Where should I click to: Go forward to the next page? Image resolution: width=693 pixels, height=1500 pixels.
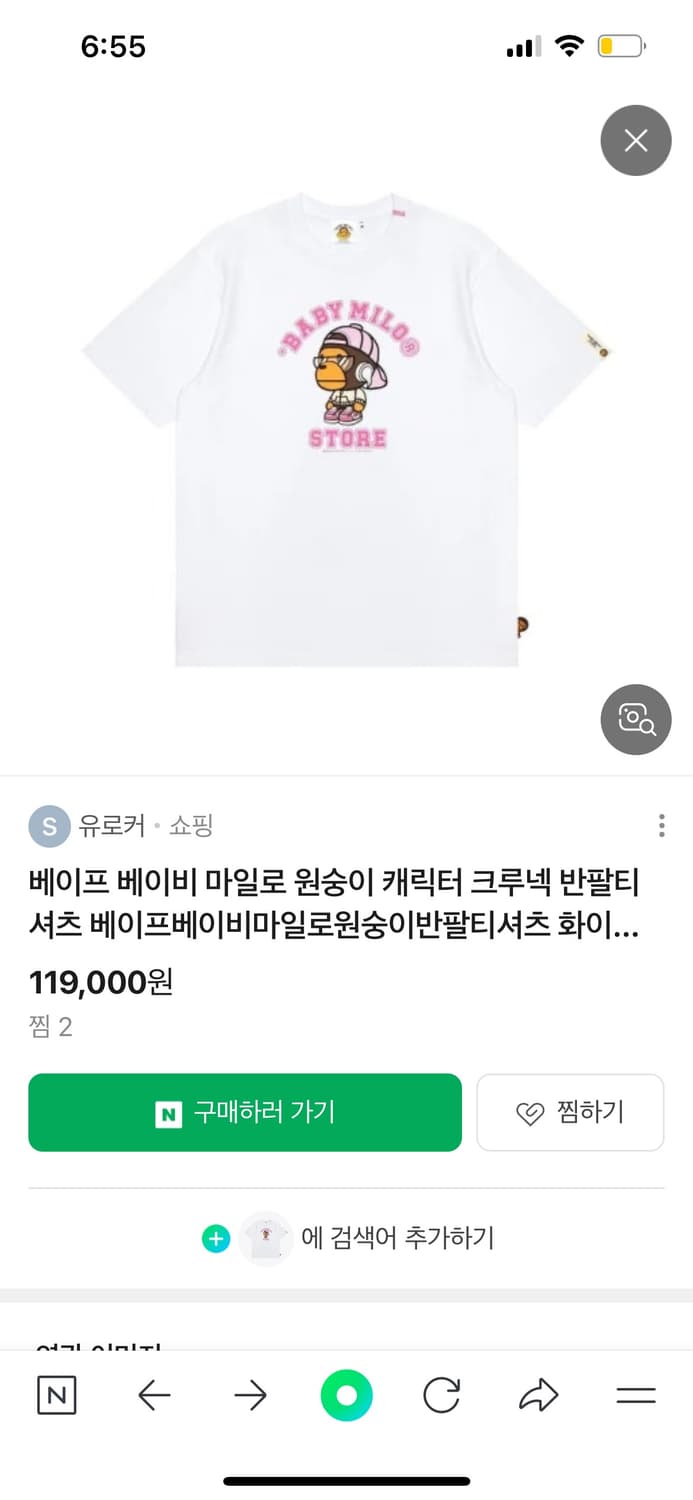coord(250,1395)
